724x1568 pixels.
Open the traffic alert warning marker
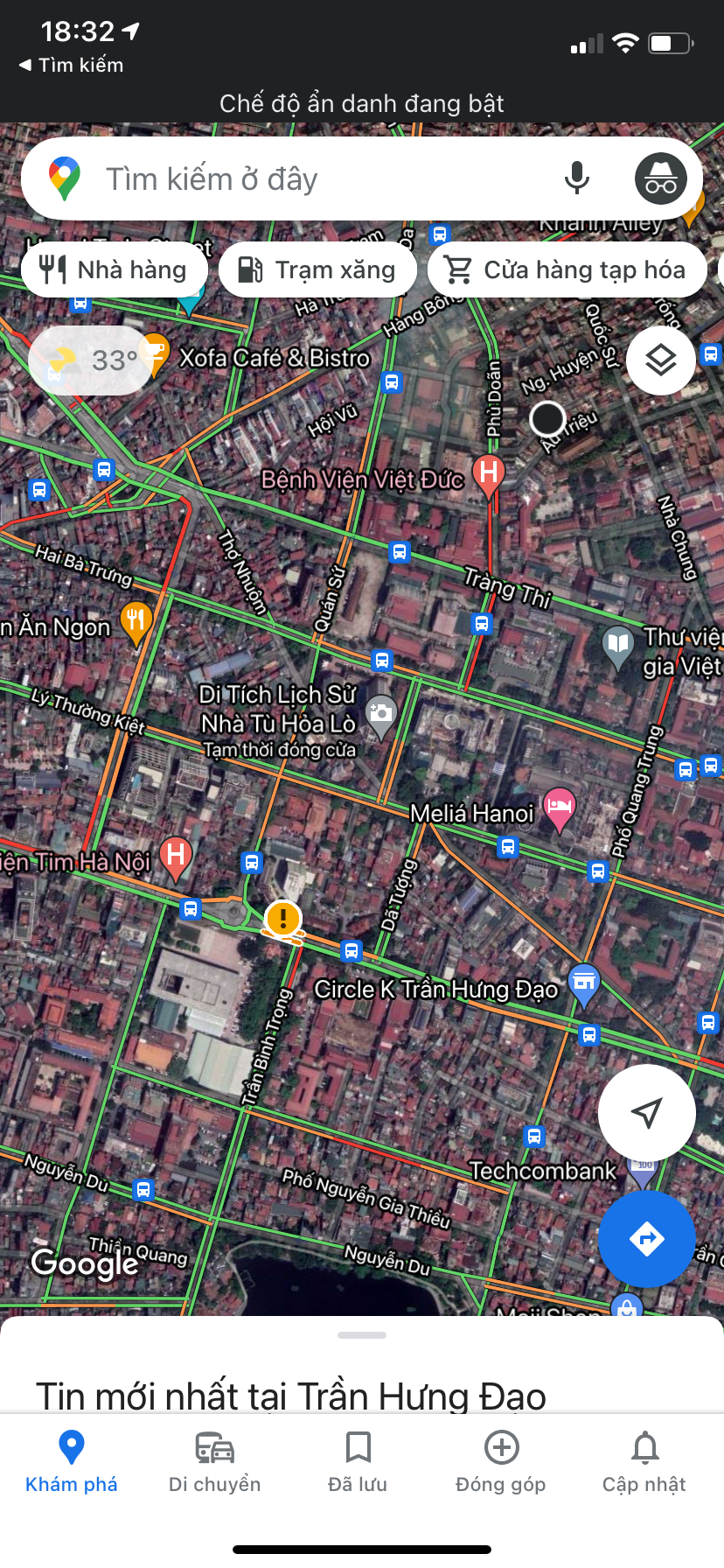(281, 920)
